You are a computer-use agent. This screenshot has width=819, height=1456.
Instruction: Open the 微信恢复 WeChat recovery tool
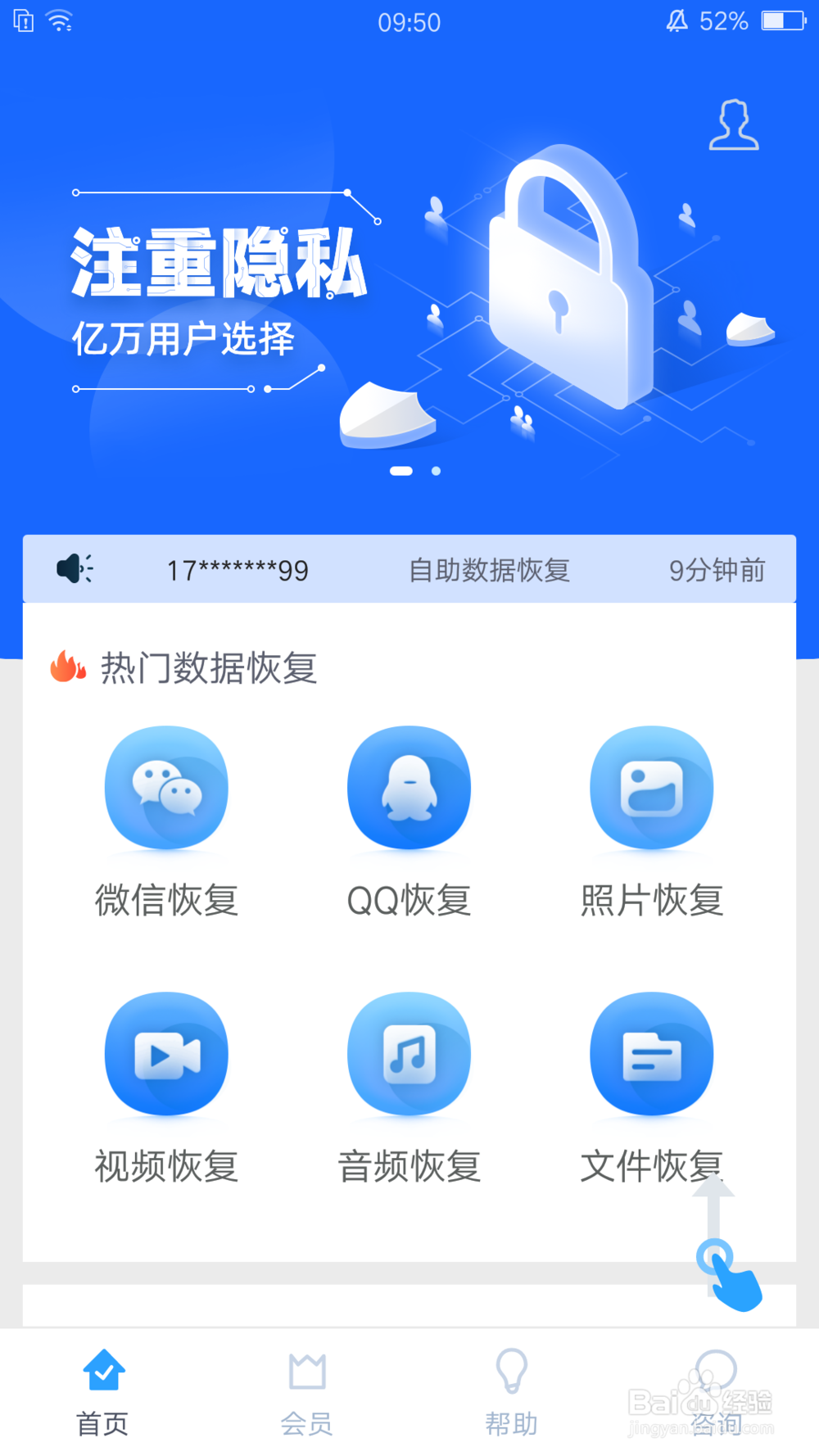tap(165, 787)
